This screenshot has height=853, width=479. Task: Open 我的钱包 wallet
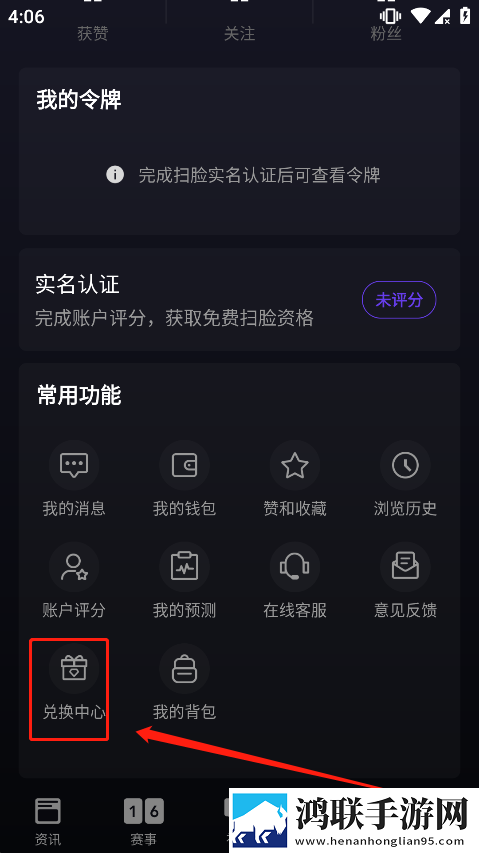click(184, 479)
